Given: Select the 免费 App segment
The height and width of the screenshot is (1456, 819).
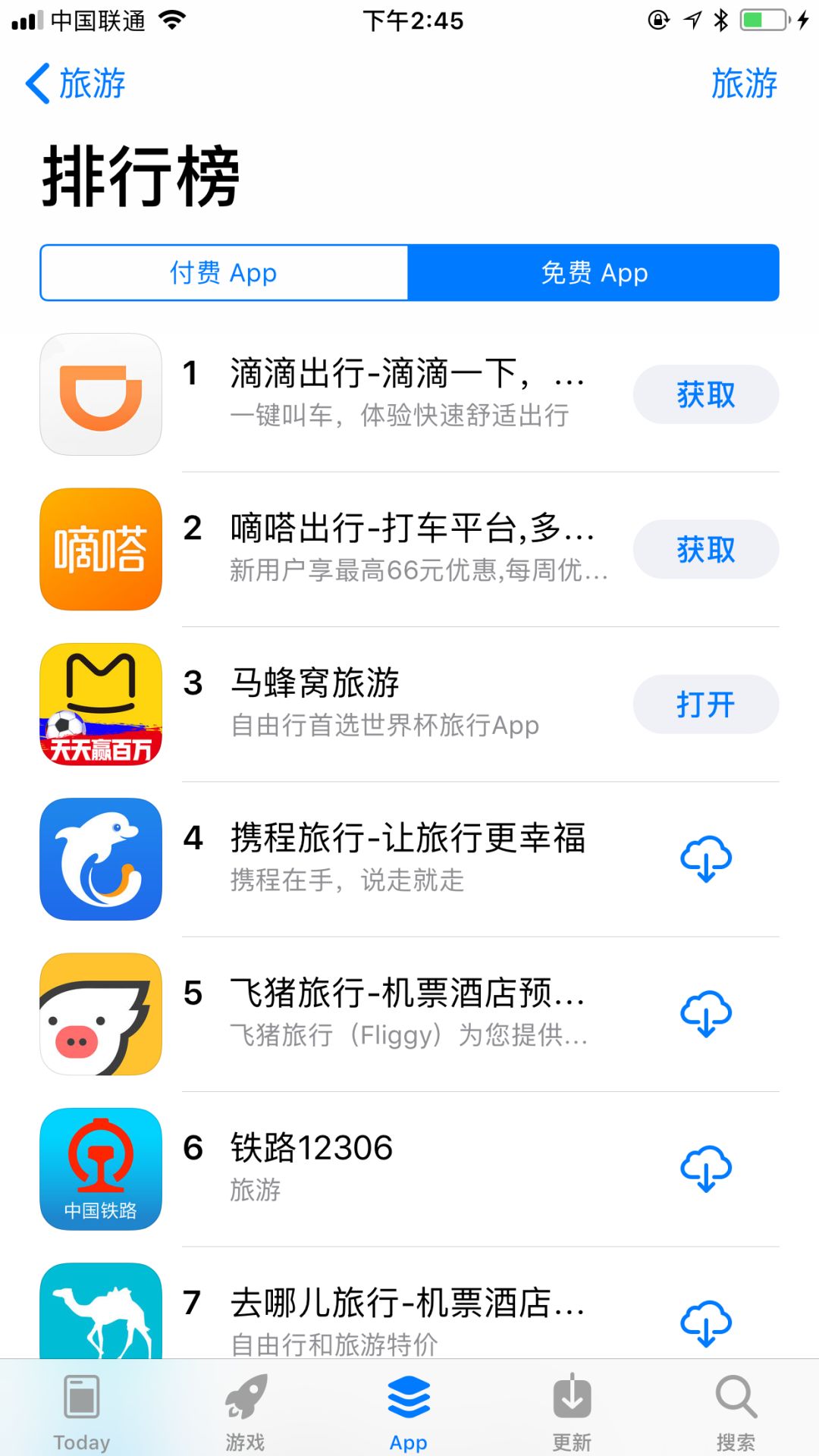Looking at the screenshot, I should 594,273.
